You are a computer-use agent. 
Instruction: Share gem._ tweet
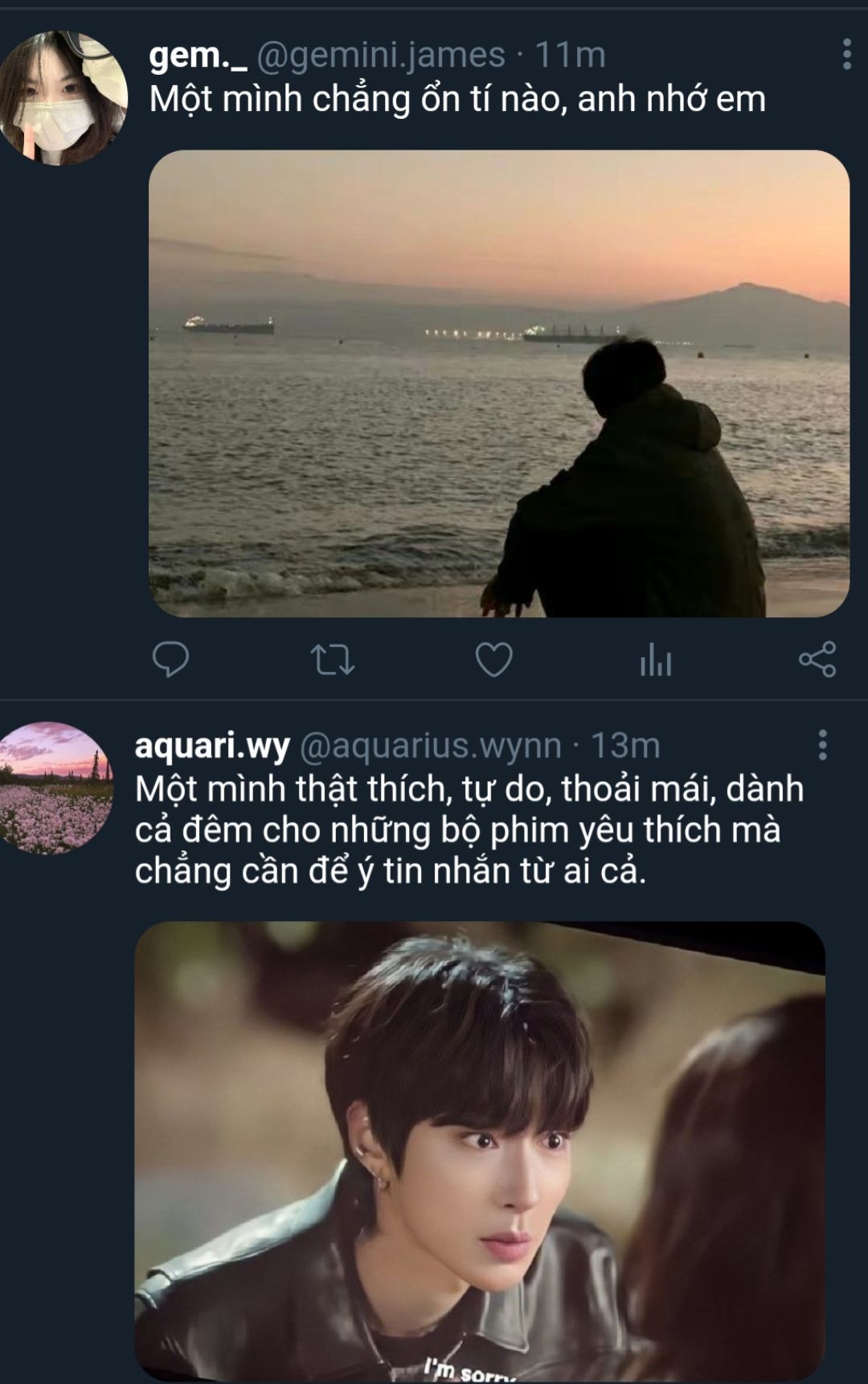pyautogui.click(x=817, y=660)
